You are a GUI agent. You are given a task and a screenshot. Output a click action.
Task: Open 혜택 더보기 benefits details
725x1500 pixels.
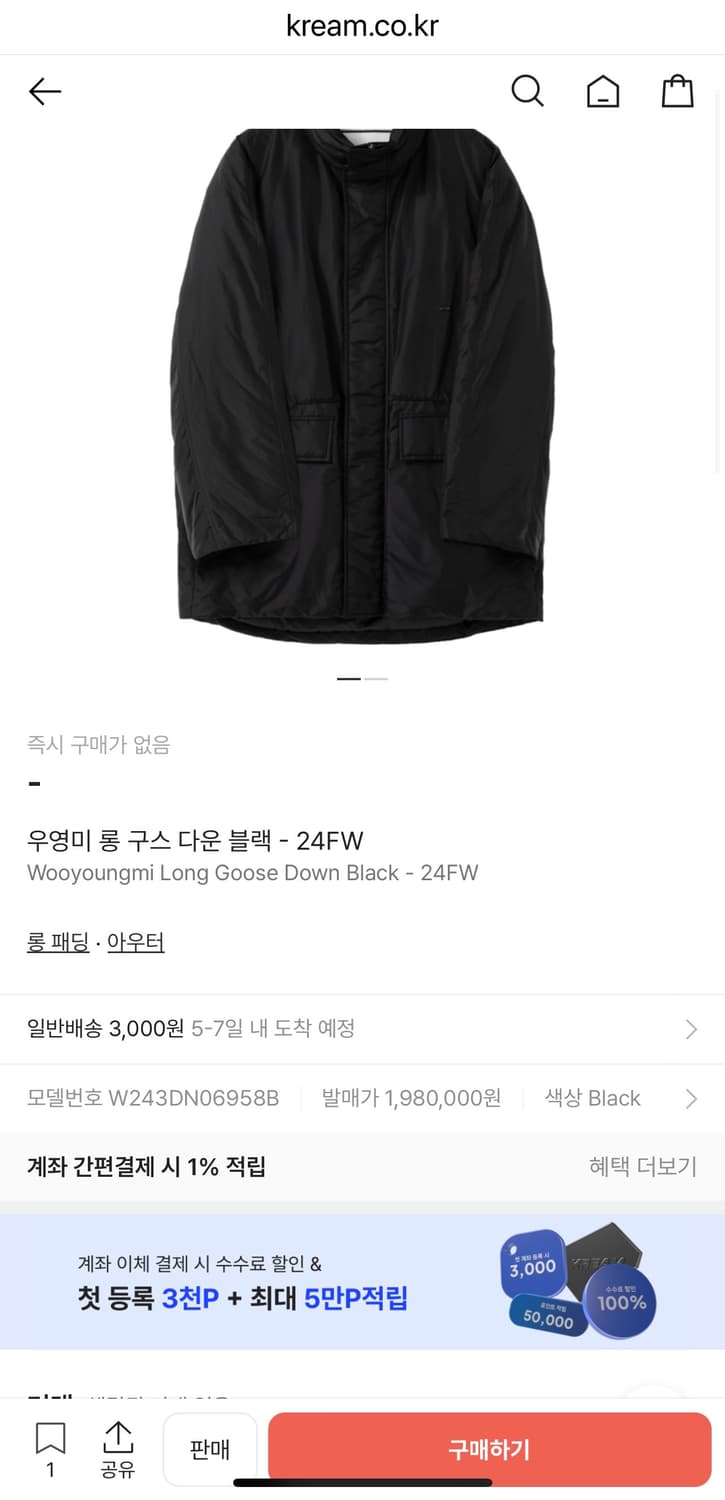pyautogui.click(x=643, y=1167)
